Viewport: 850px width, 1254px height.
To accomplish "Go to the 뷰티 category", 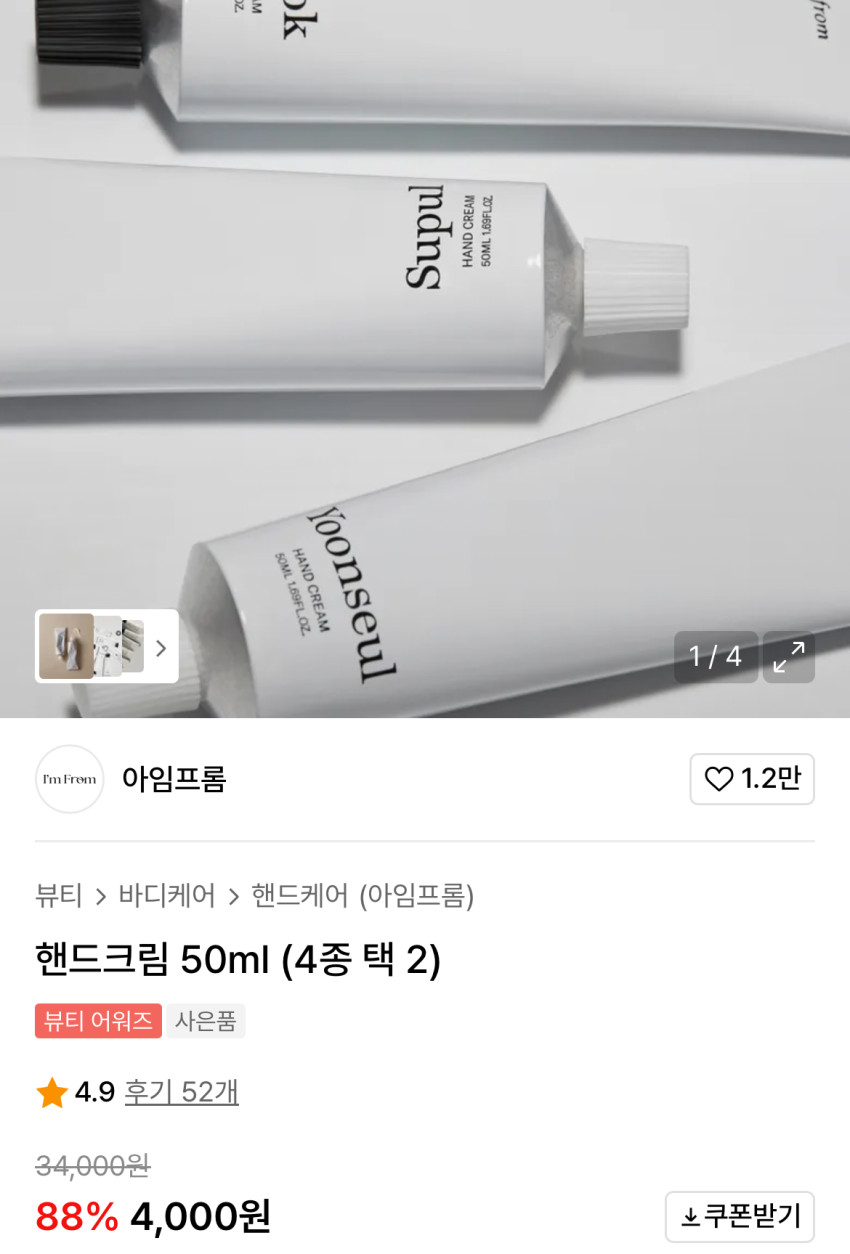I will point(59,895).
